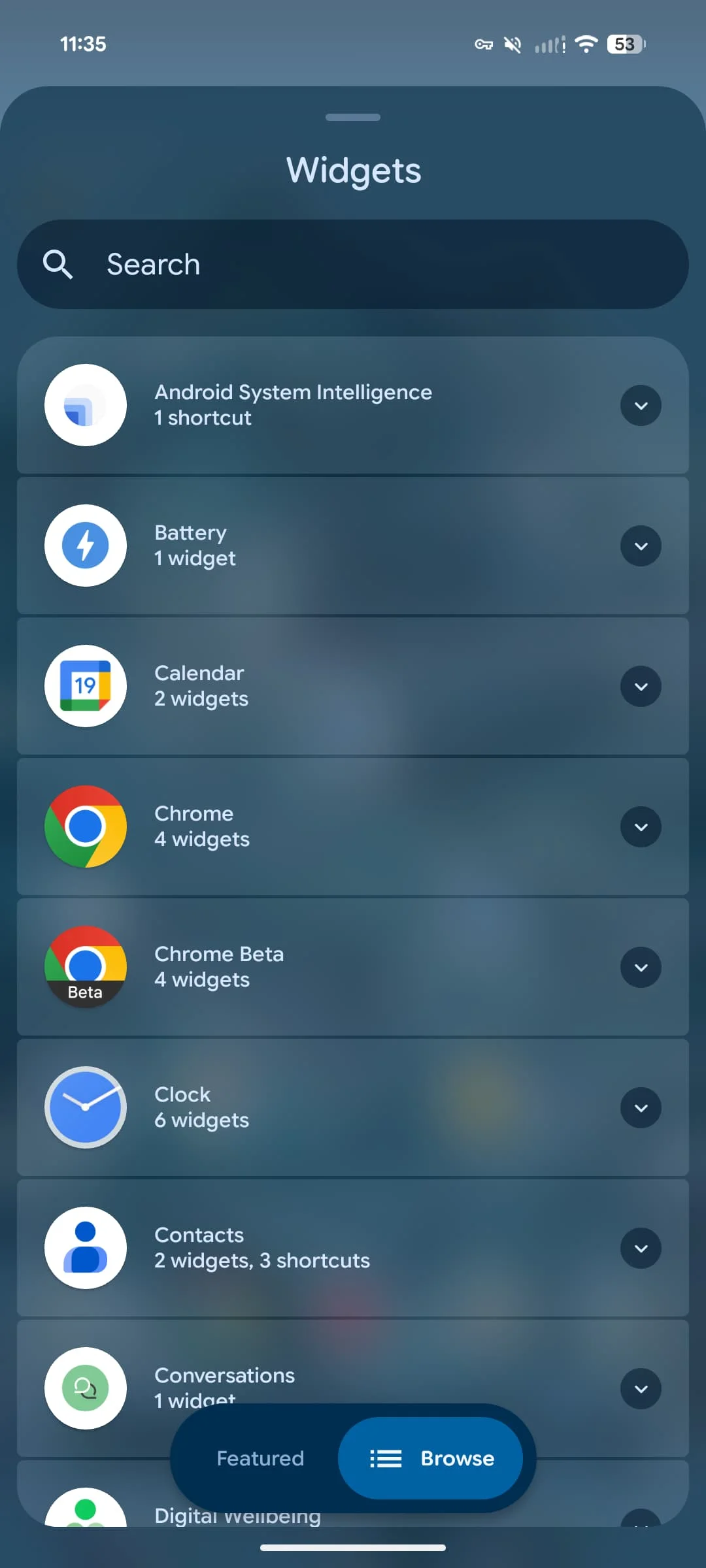Expand Calendar widgets list
The width and height of the screenshot is (706, 1568).
[x=641, y=686]
